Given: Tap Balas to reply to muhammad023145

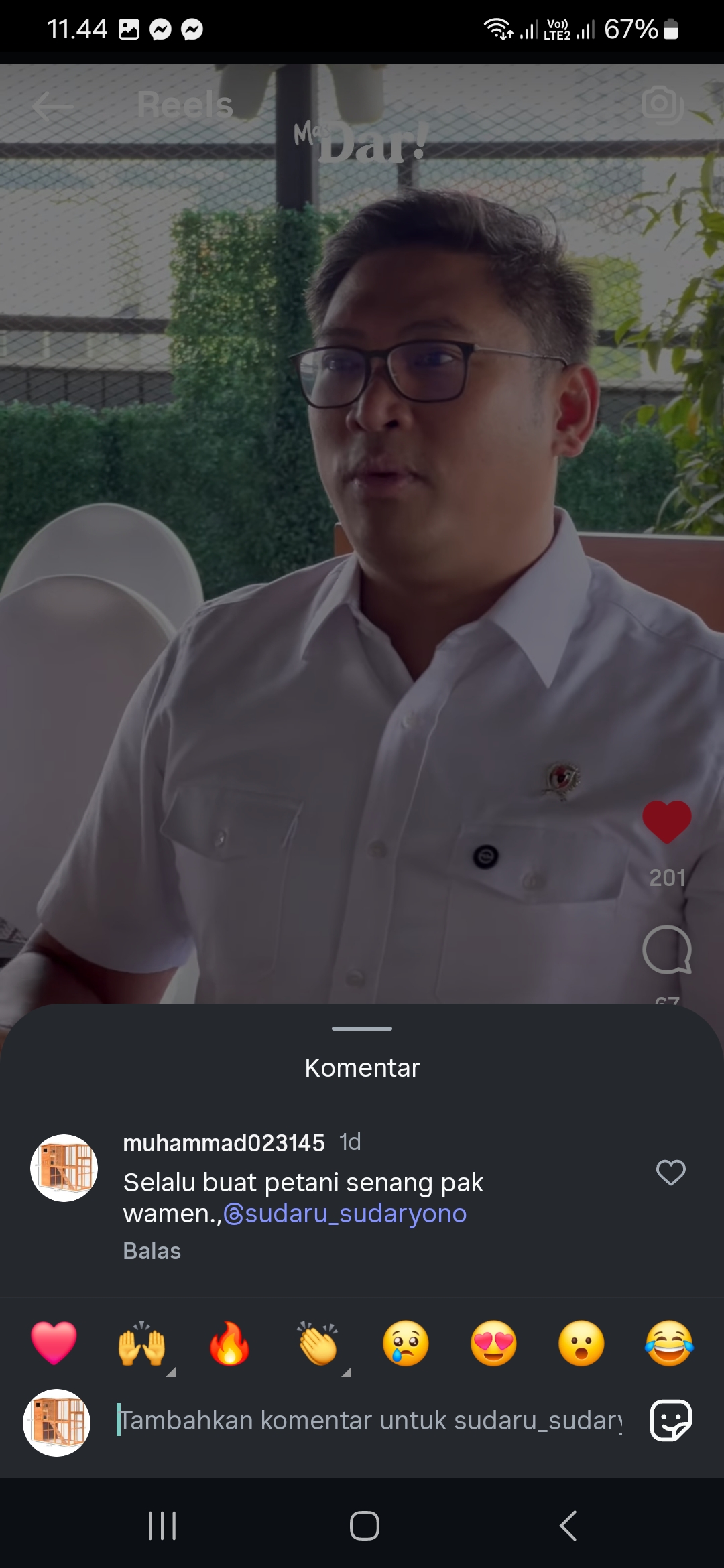Looking at the screenshot, I should [x=152, y=1251].
